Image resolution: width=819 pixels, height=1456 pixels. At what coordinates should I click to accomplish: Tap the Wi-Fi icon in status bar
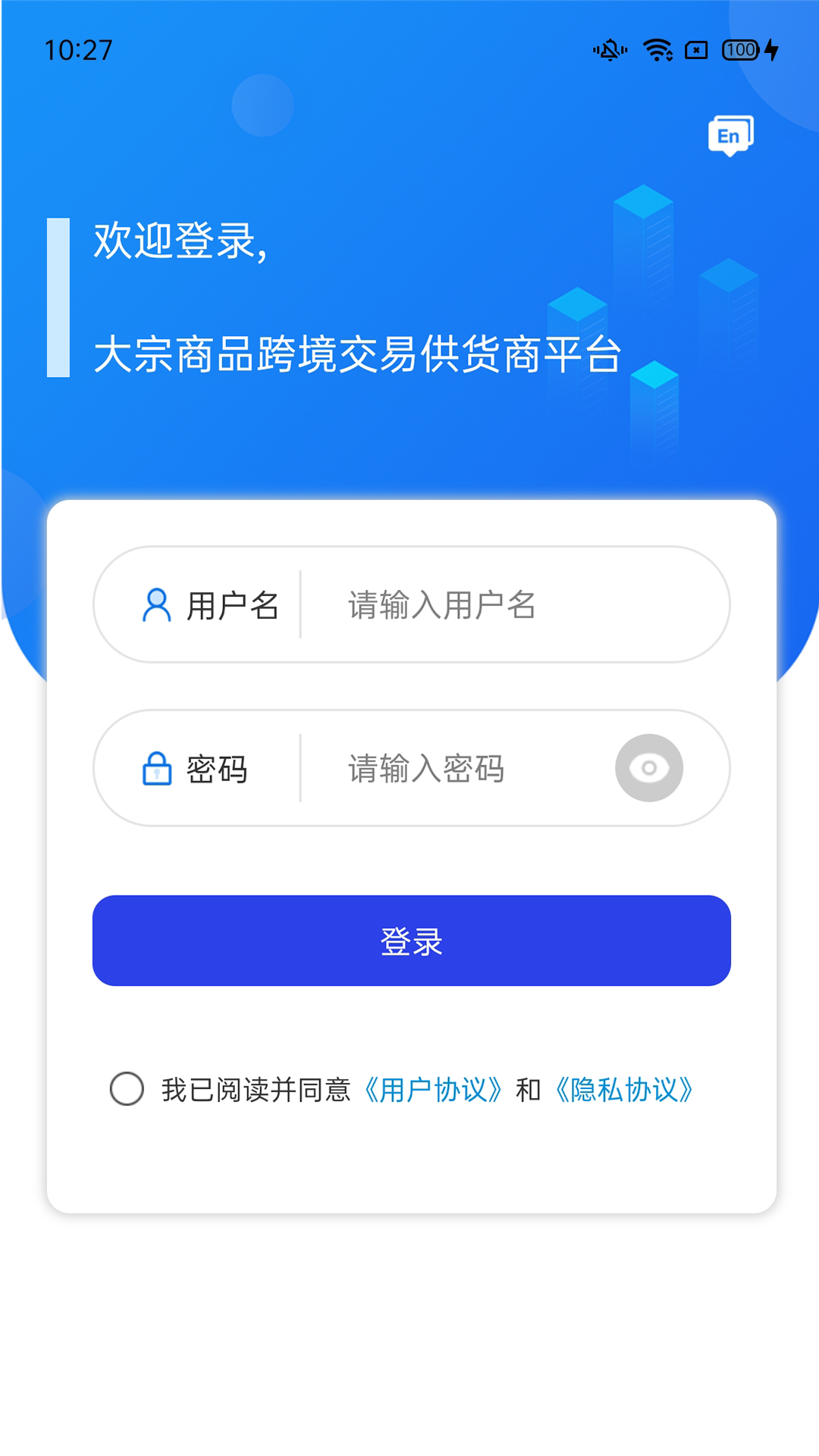657,49
